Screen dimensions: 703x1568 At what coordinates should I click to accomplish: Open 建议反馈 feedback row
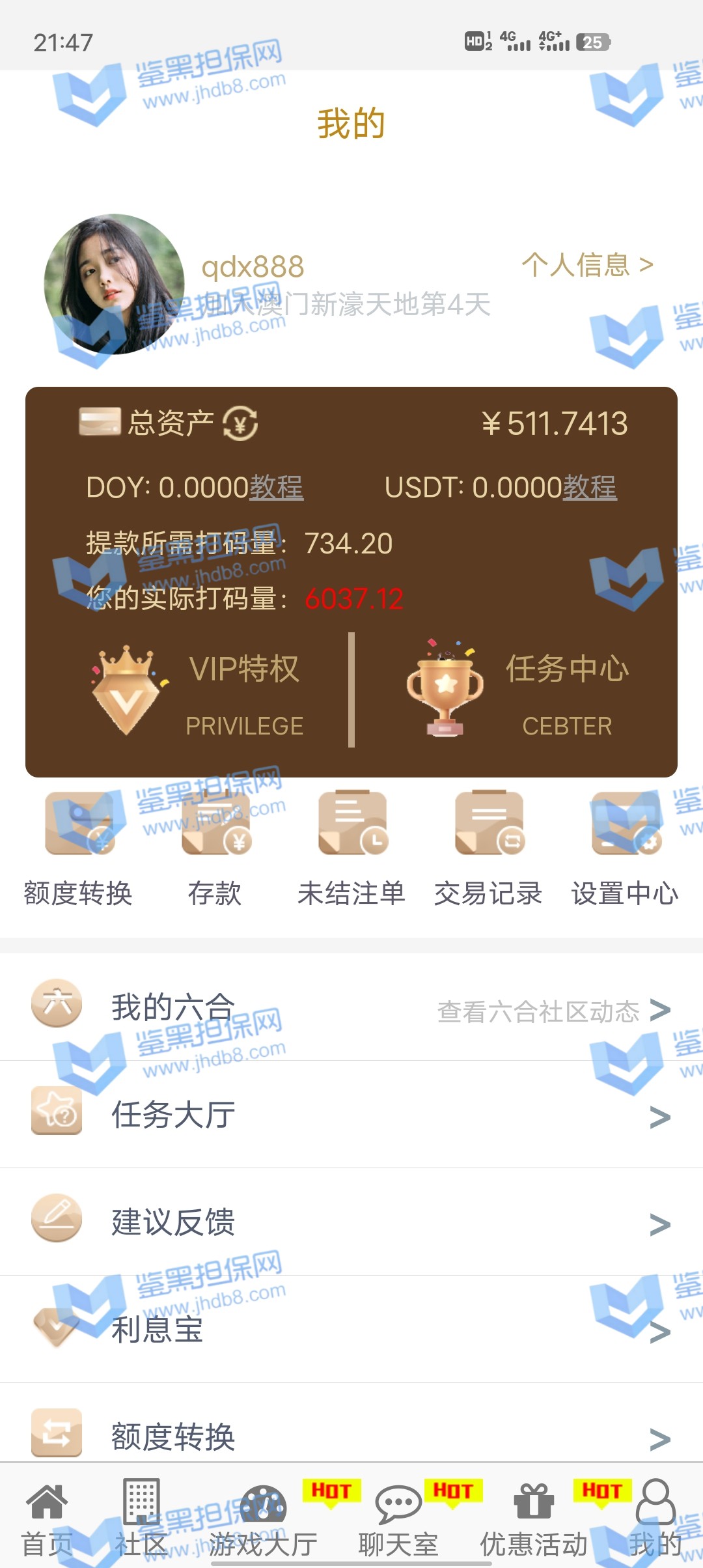(x=351, y=1222)
